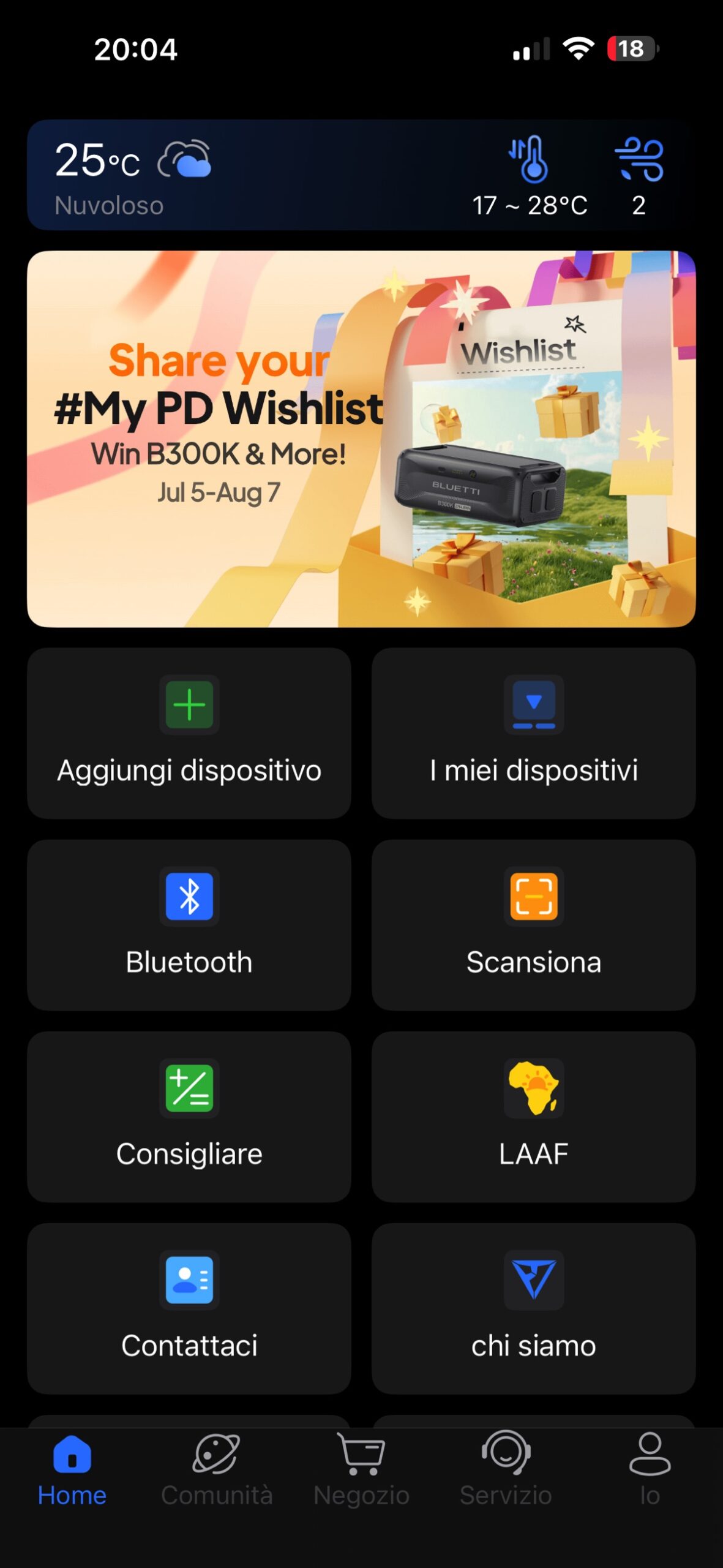The height and width of the screenshot is (1568, 723).
Task: Open the Consigliare tile
Action: point(189,1117)
